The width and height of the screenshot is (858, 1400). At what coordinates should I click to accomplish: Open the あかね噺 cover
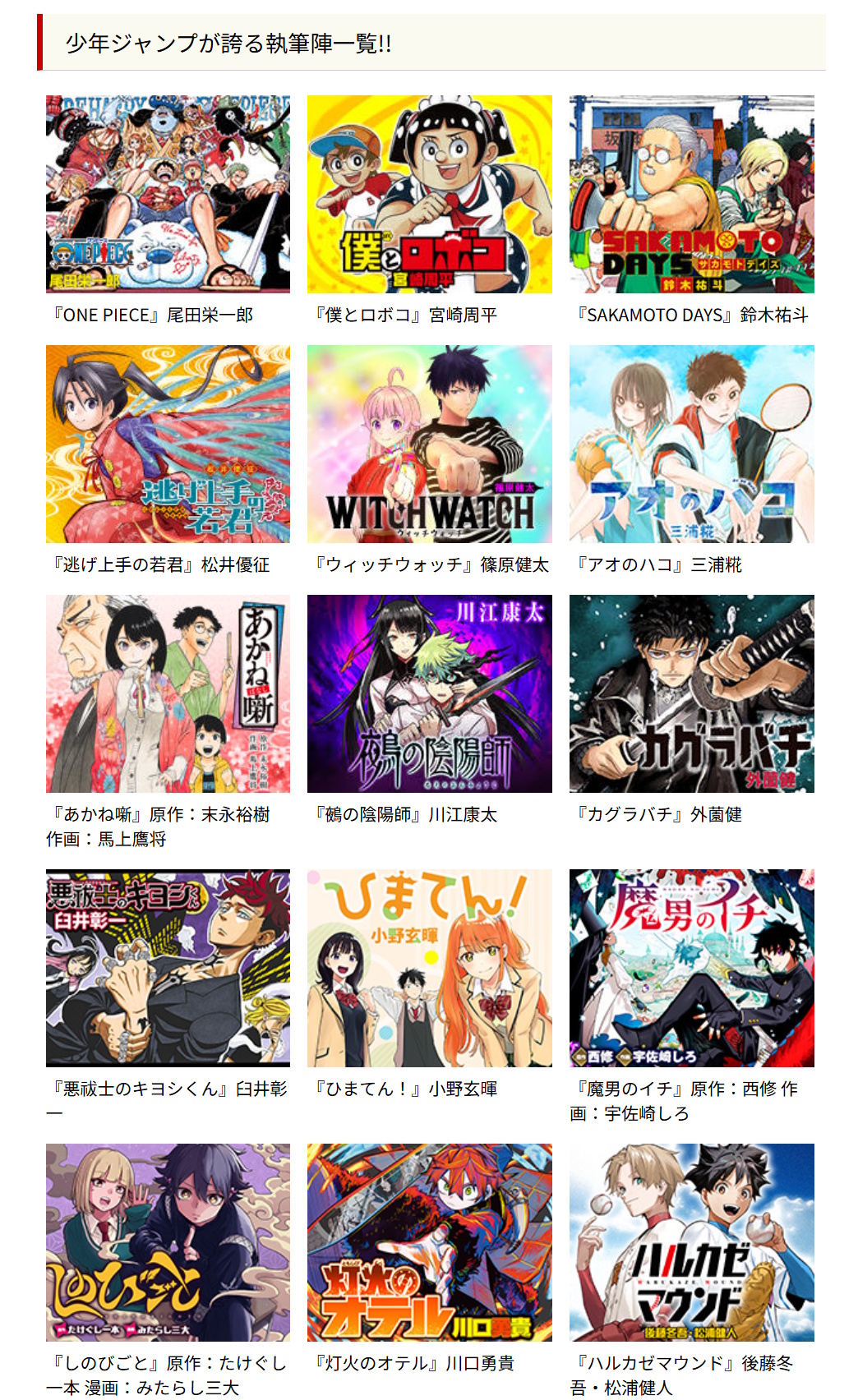point(168,693)
